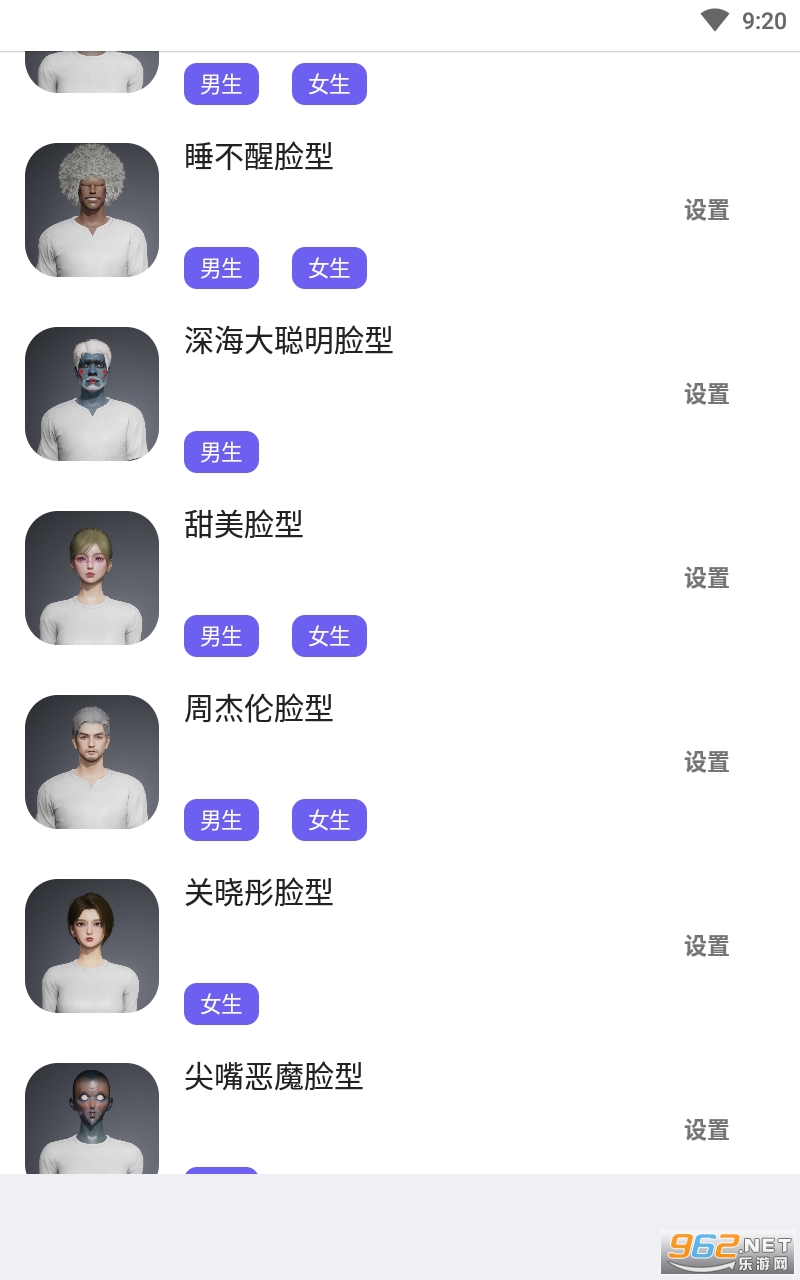Tap 设置 for 甜美脸型
The width and height of the screenshot is (800, 1280).
pos(707,578)
